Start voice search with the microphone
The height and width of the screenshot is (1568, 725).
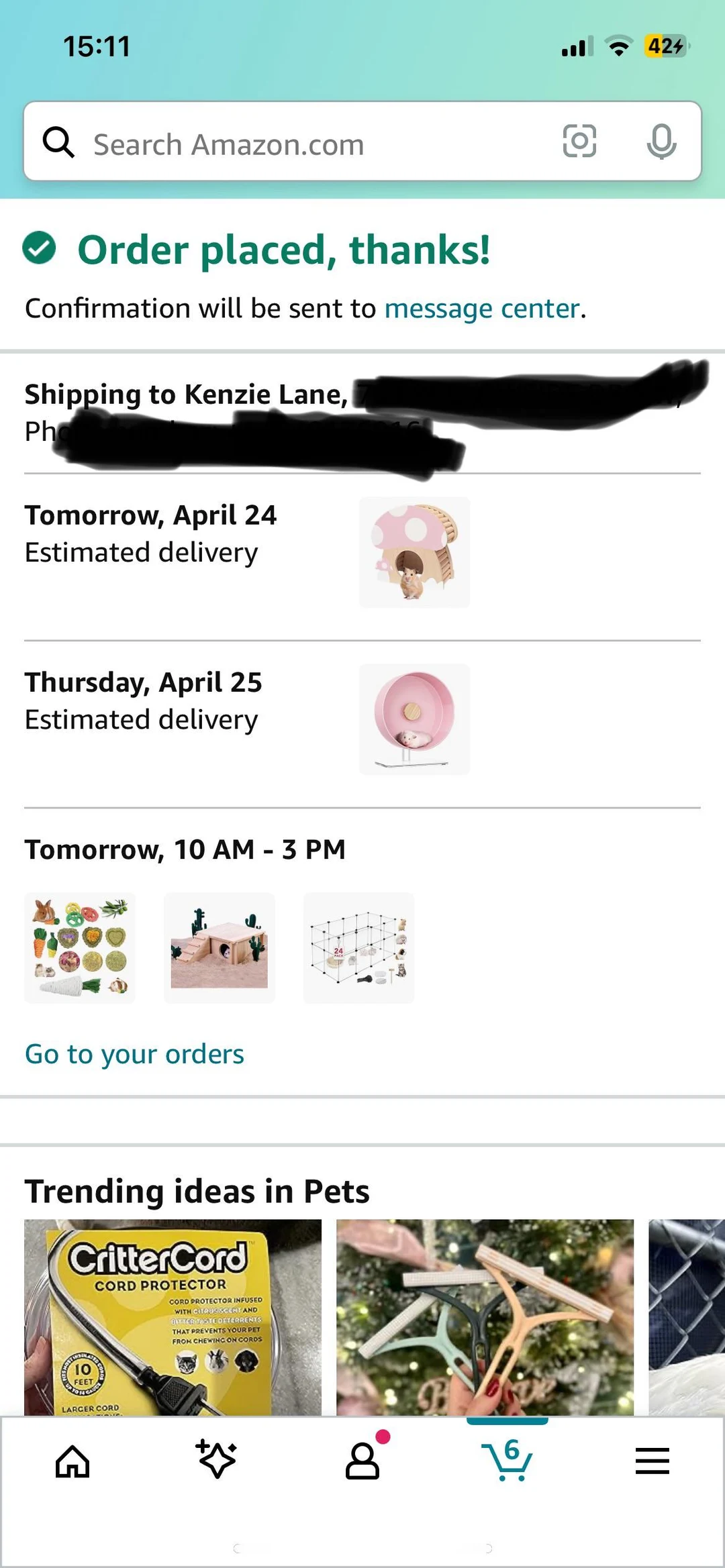coord(661,142)
